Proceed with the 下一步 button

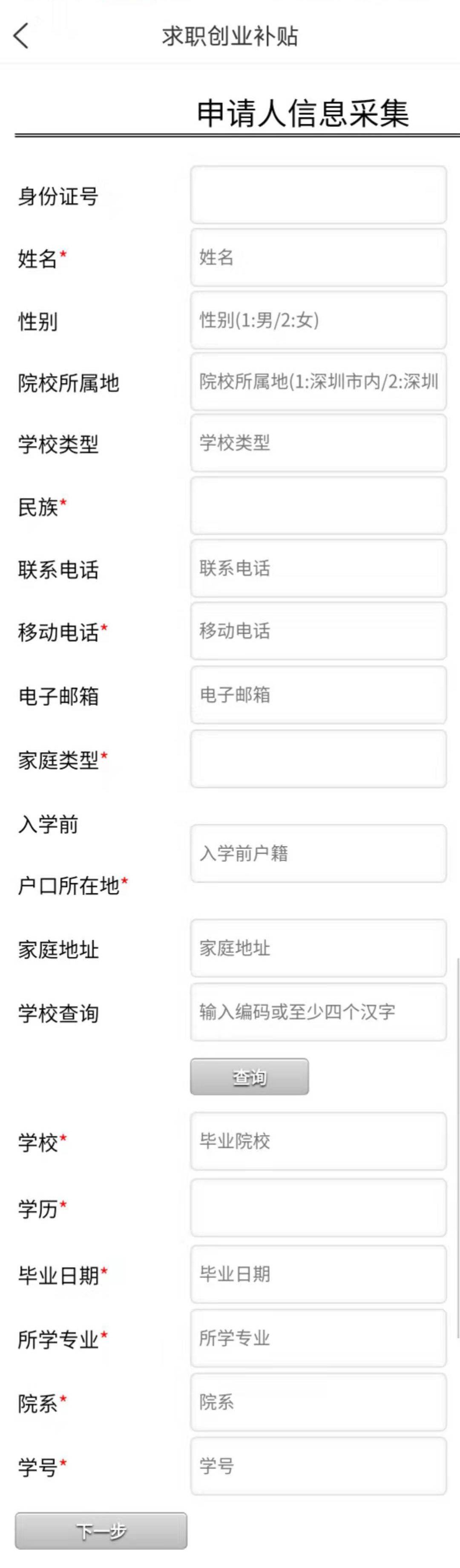(x=101, y=1530)
